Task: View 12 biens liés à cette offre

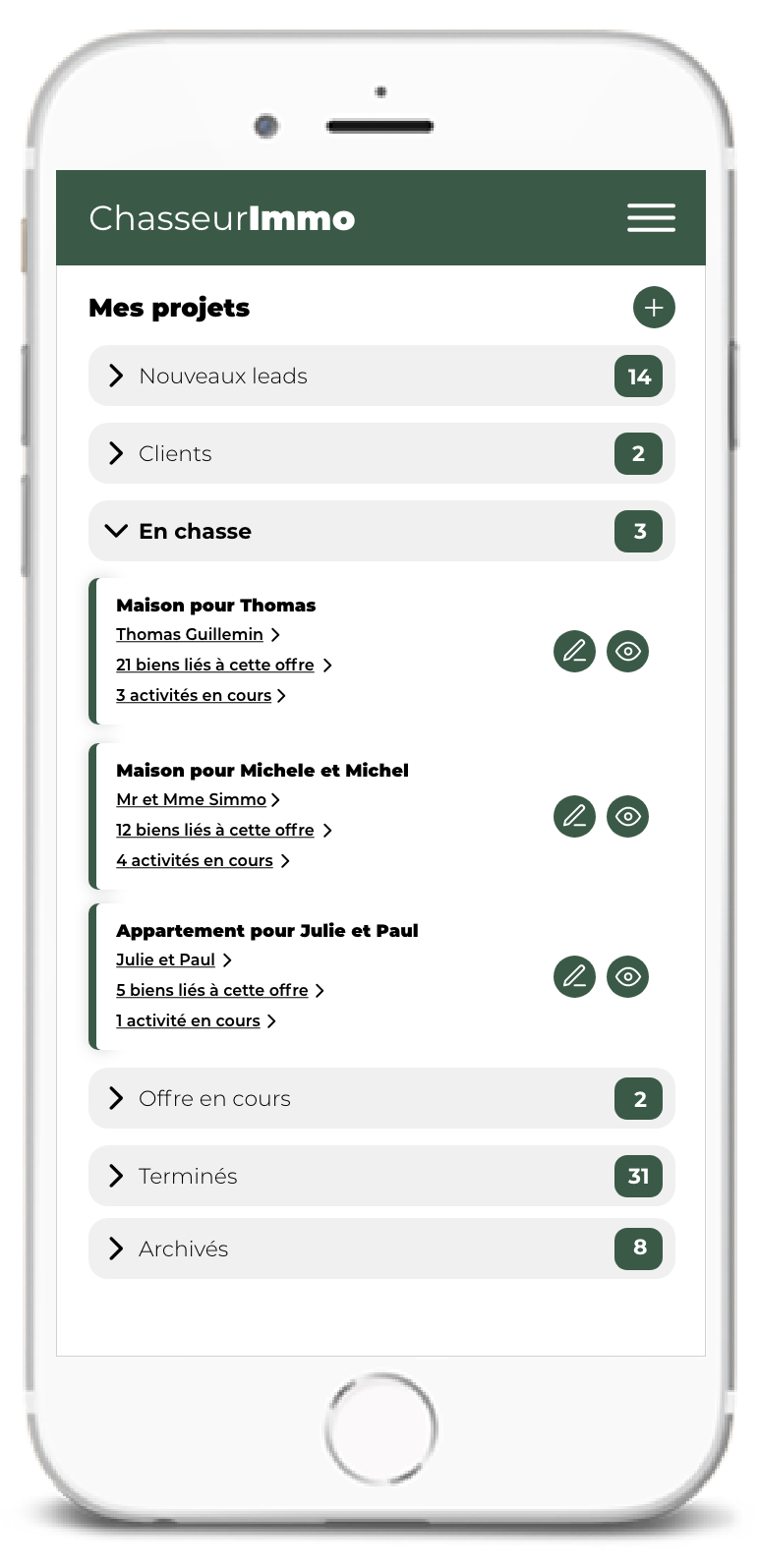Action: pos(215,830)
